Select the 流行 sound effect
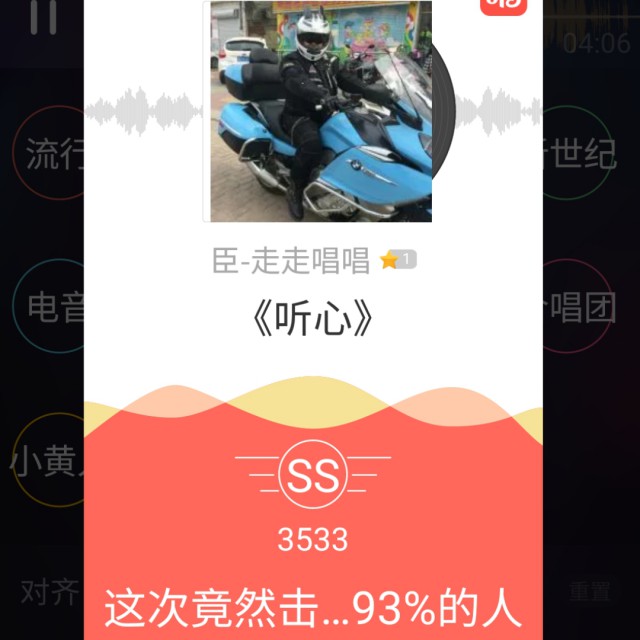Viewport: 640px width, 640px height. [x=55, y=153]
